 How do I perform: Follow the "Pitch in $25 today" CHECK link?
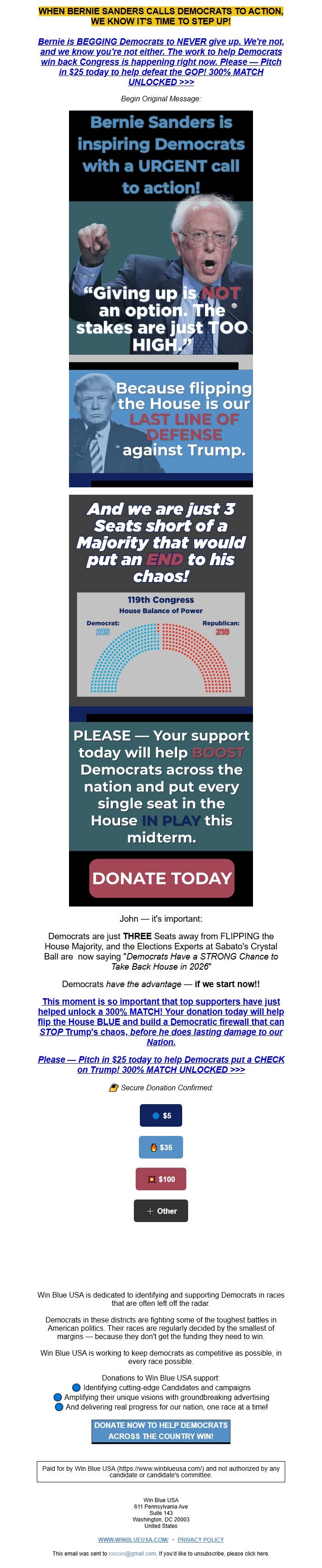[x=161, y=1064]
